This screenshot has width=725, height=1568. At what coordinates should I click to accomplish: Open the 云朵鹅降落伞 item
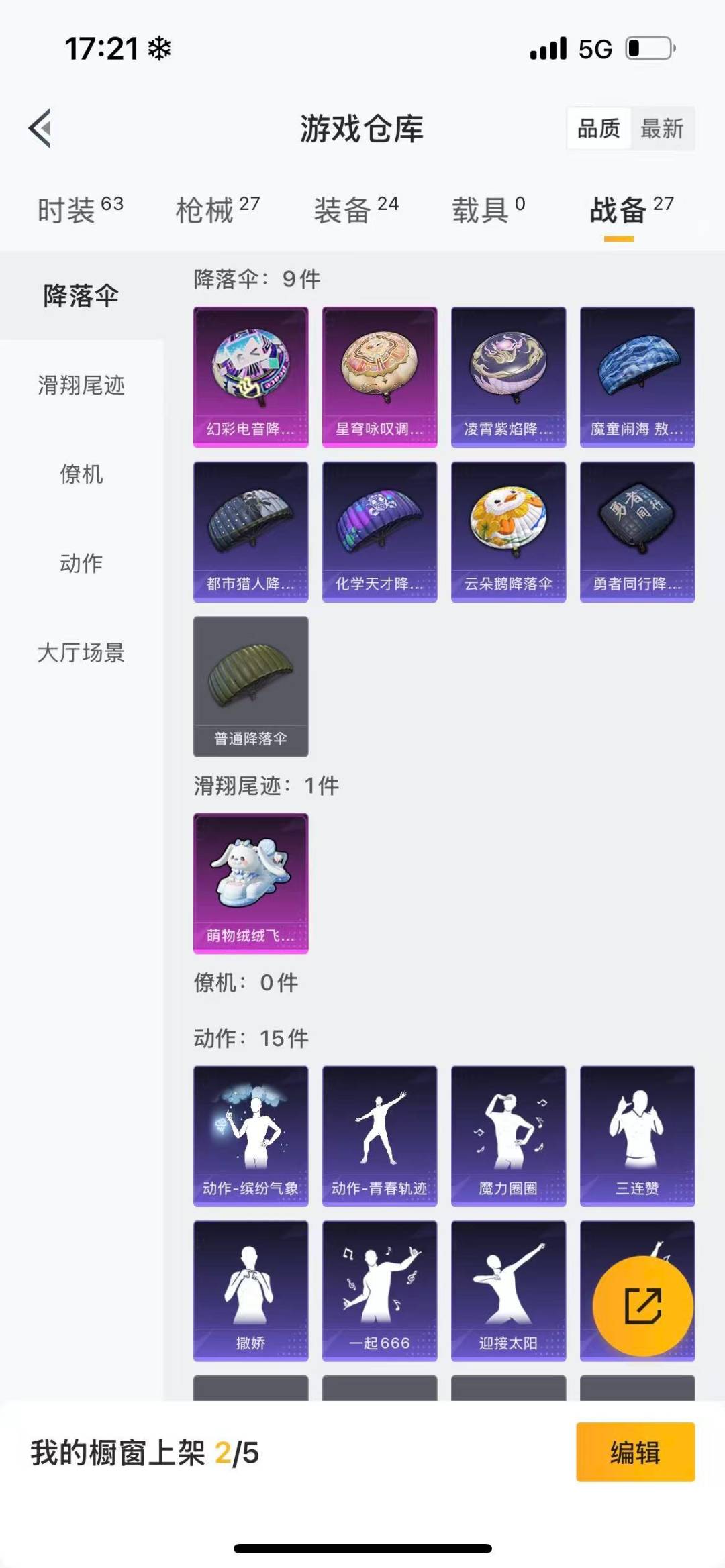coord(509,531)
